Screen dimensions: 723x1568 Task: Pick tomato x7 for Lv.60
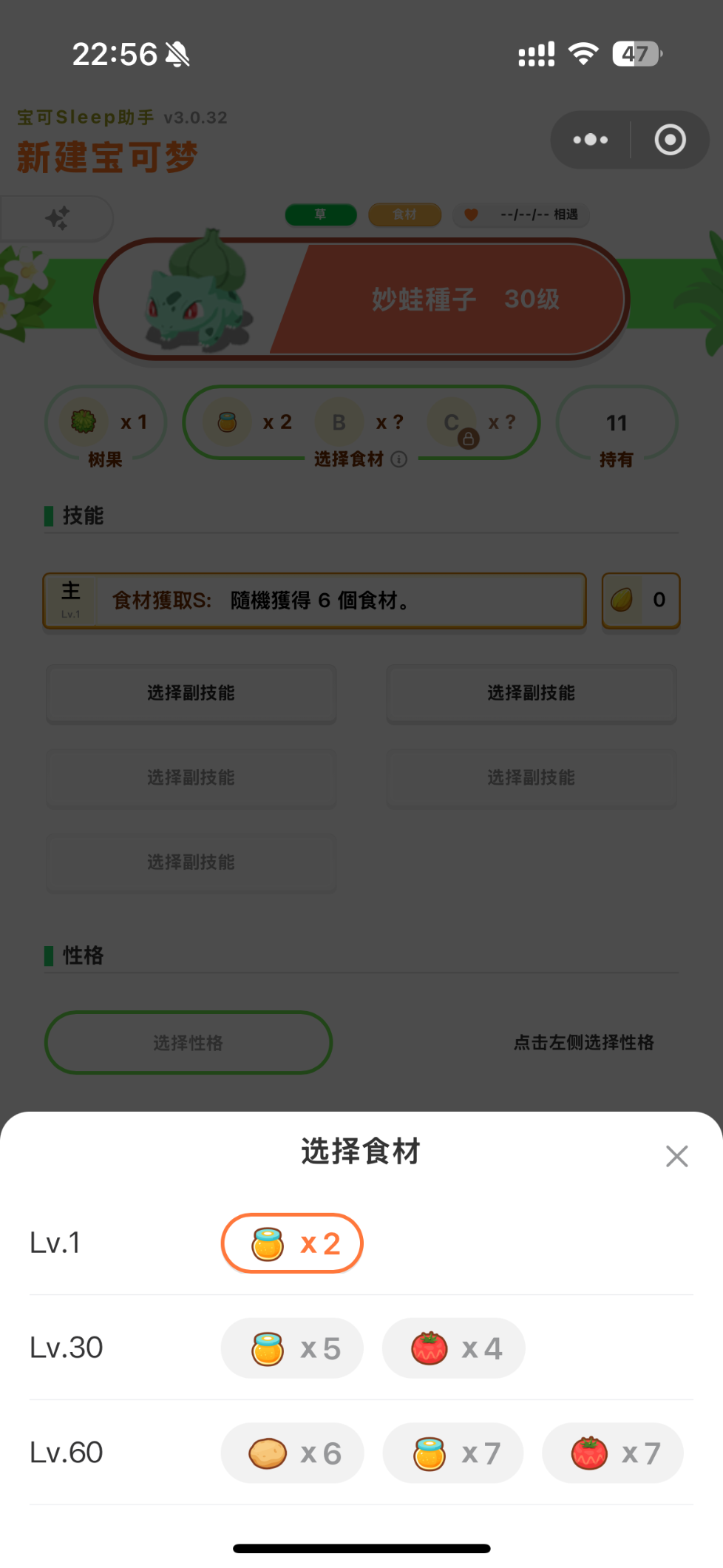[613, 1453]
